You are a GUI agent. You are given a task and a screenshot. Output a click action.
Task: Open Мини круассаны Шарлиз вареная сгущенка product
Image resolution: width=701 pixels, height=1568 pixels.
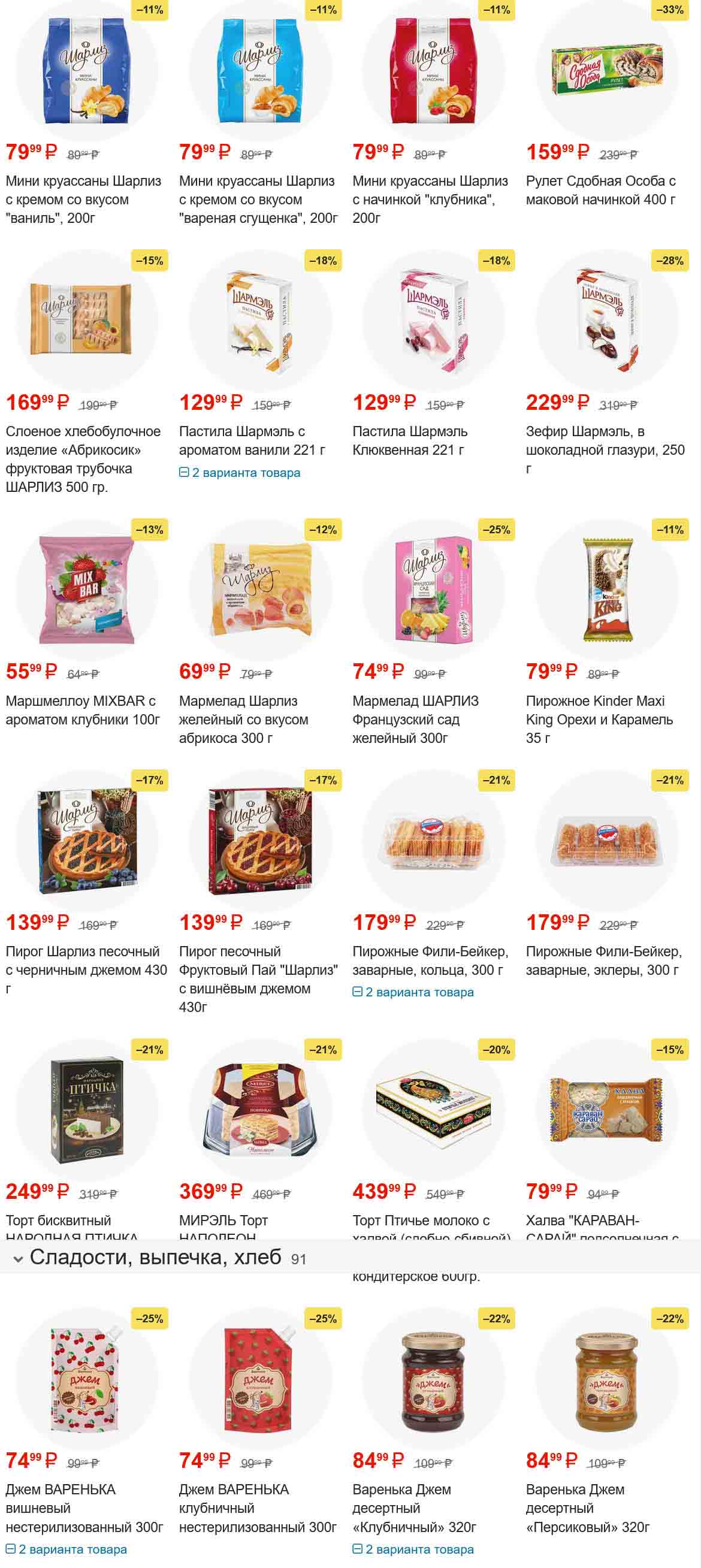coord(258,199)
